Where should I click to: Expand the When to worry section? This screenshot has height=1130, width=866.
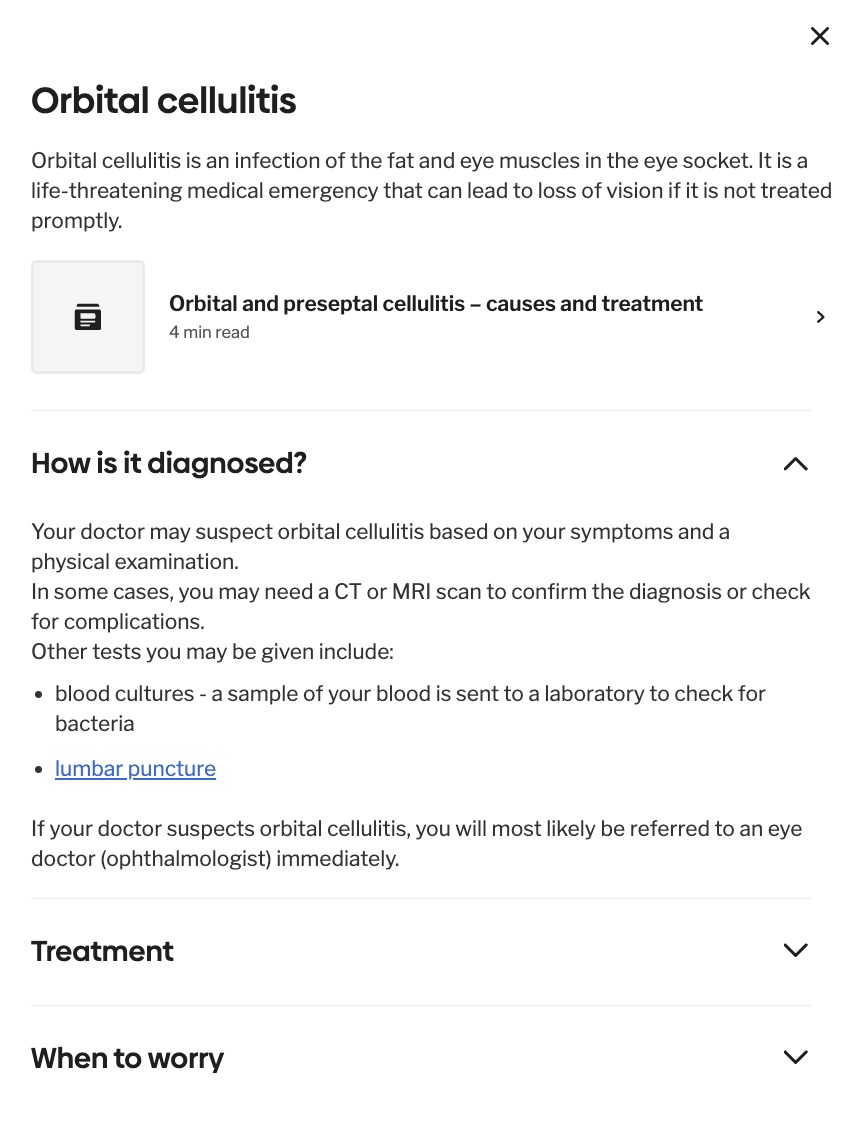(795, 1058)
